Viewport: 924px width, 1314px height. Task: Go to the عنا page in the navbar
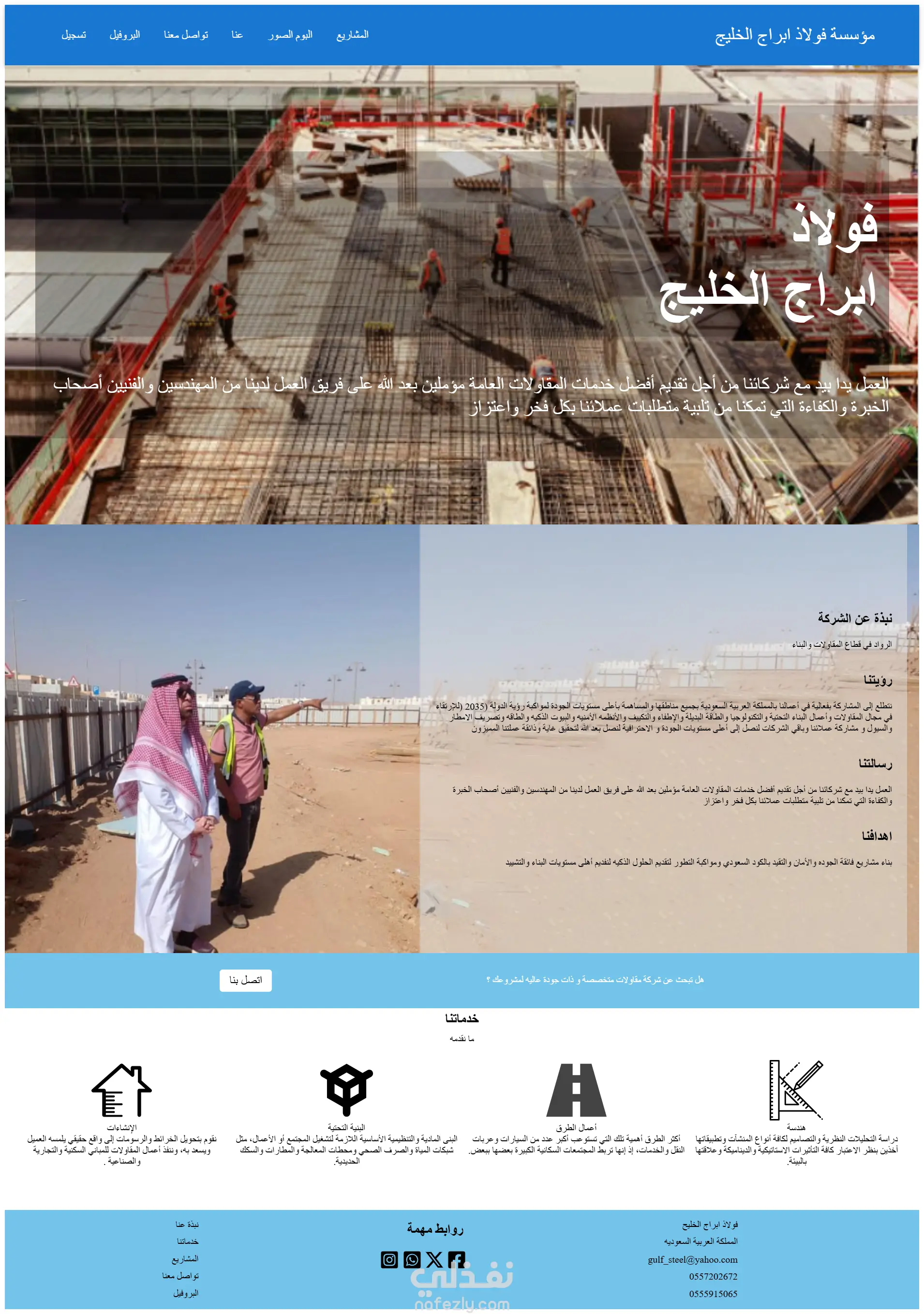pyautogui.click(x=238, y=35)
